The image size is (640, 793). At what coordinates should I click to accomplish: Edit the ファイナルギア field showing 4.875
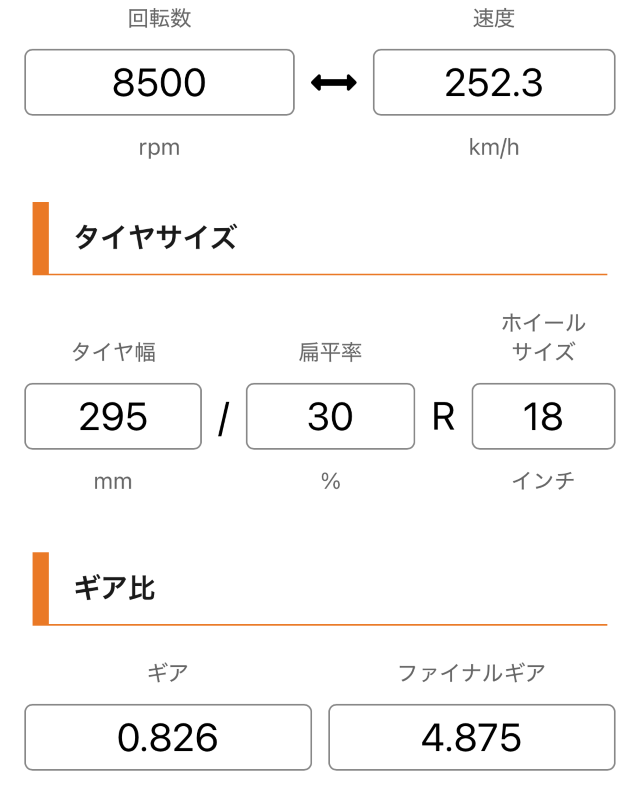coord(471,738)
